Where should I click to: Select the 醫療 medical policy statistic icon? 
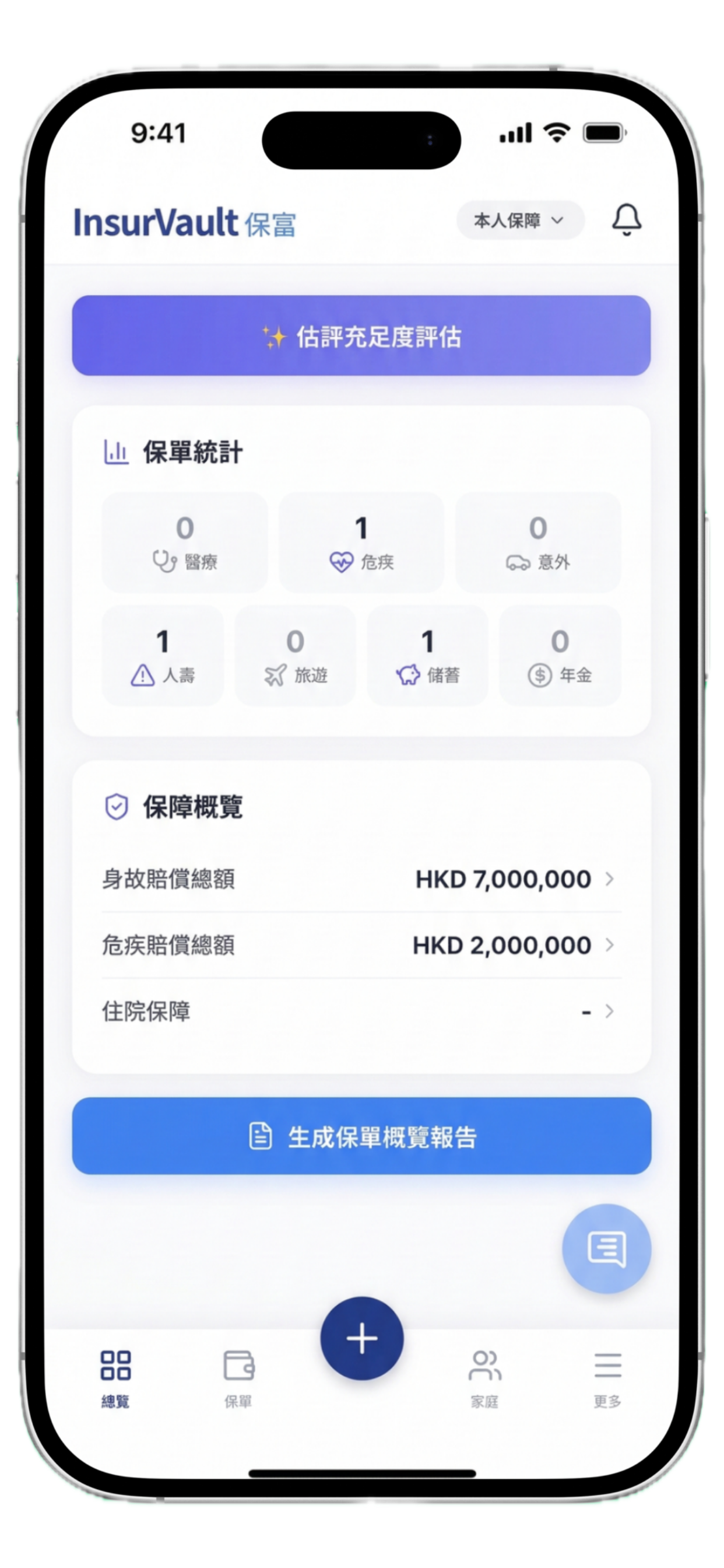point(164,562)
